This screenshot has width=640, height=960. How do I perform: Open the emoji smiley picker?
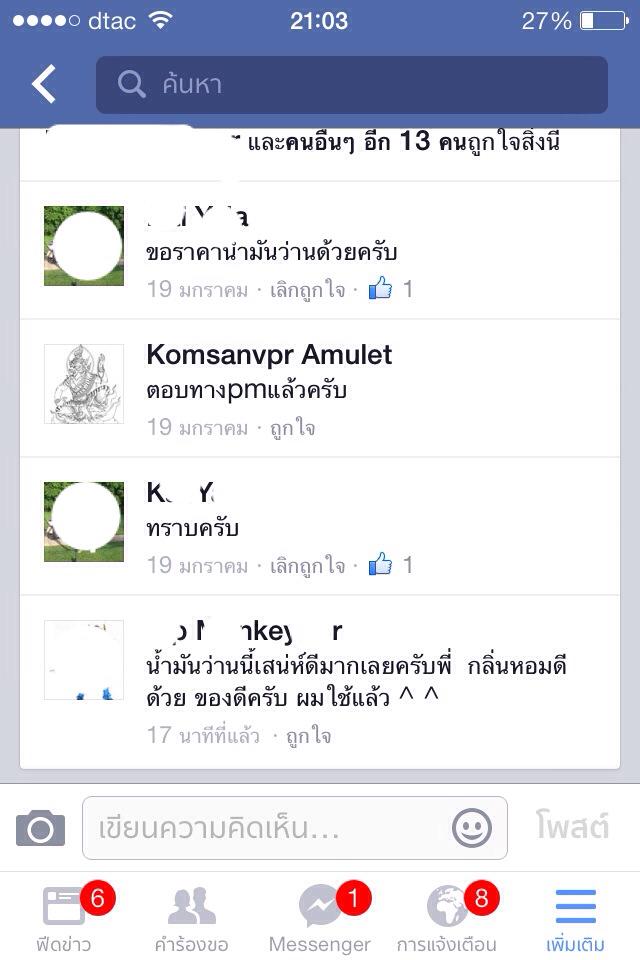(x=472, y=828)
